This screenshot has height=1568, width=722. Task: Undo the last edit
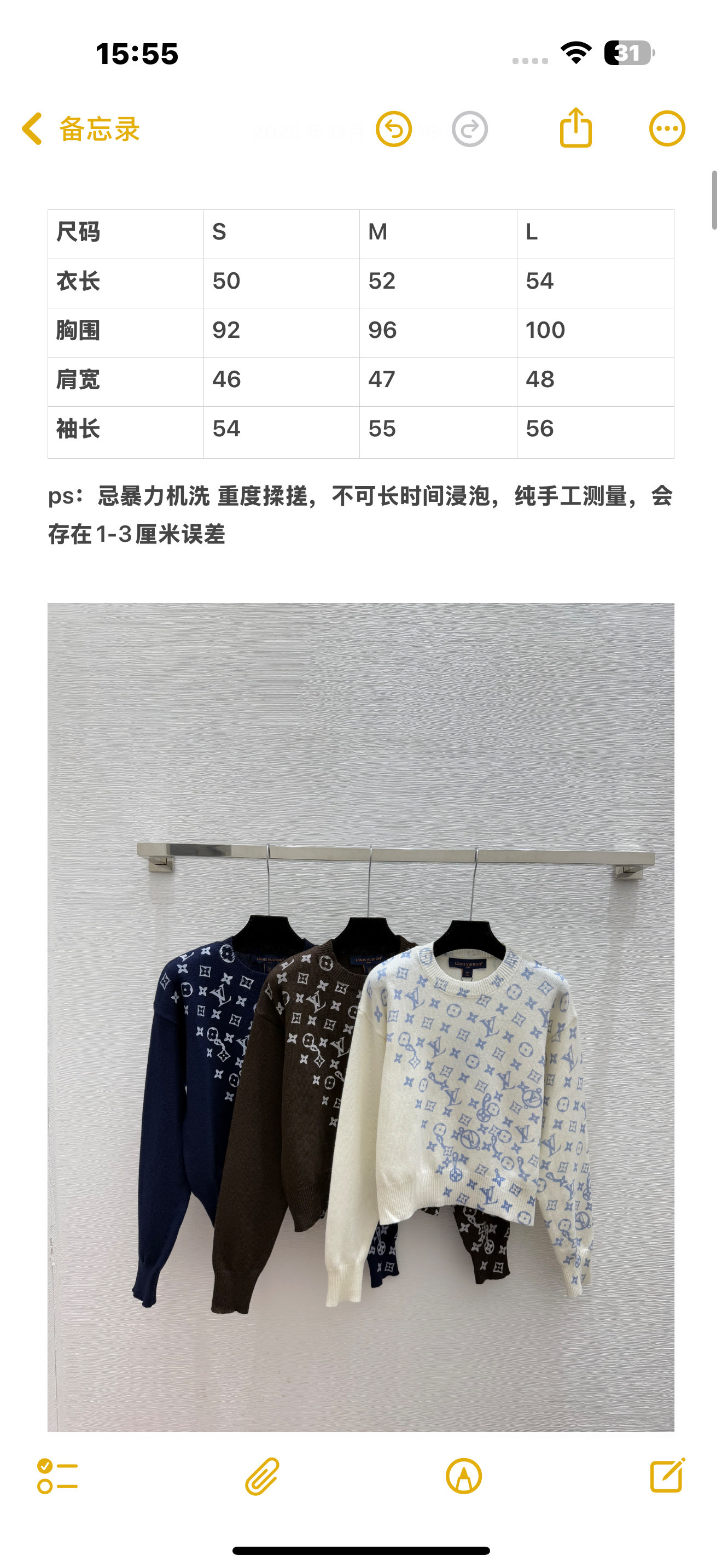393,129
